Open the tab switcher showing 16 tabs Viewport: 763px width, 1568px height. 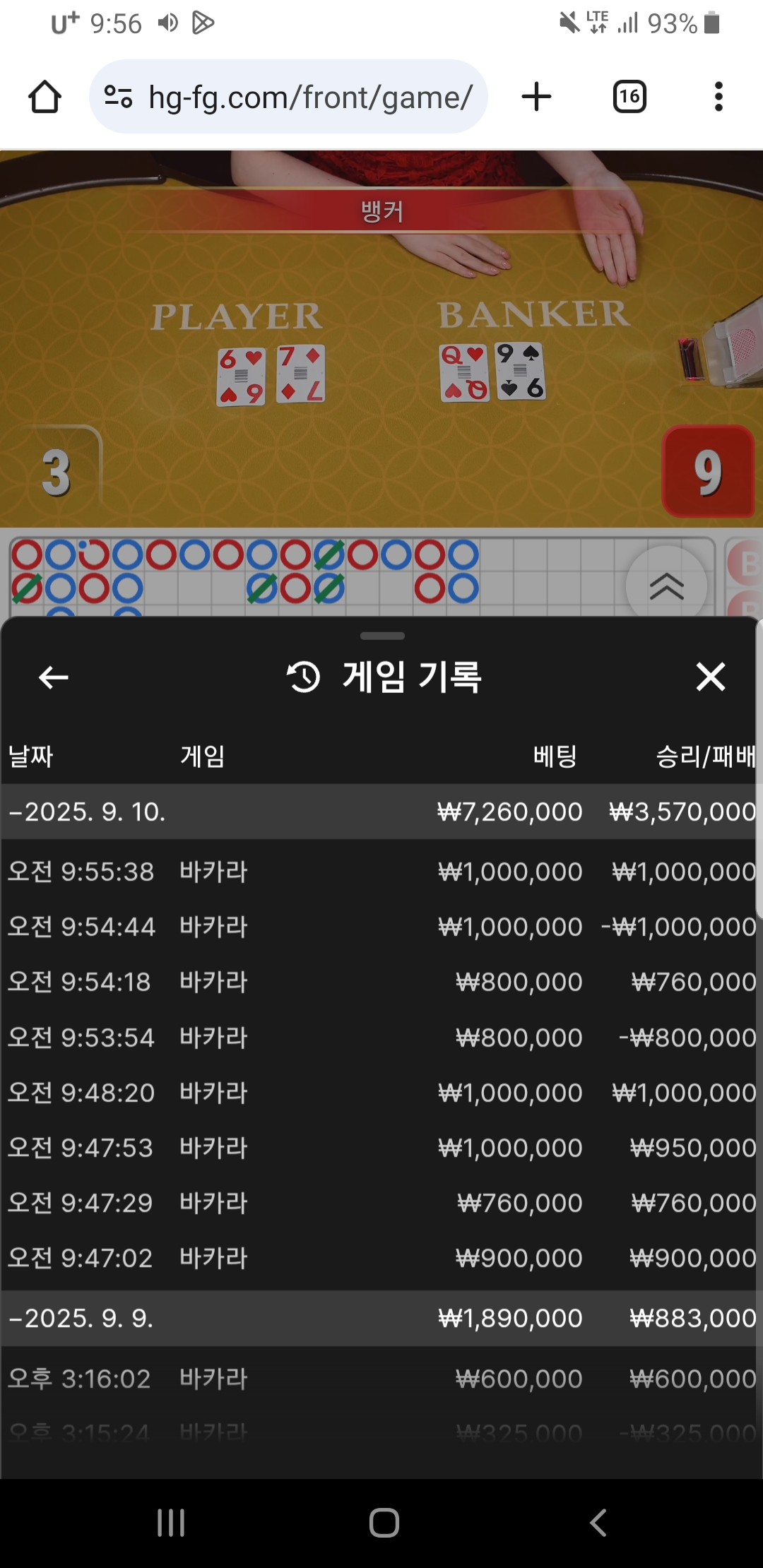click(x=629, y=97)
